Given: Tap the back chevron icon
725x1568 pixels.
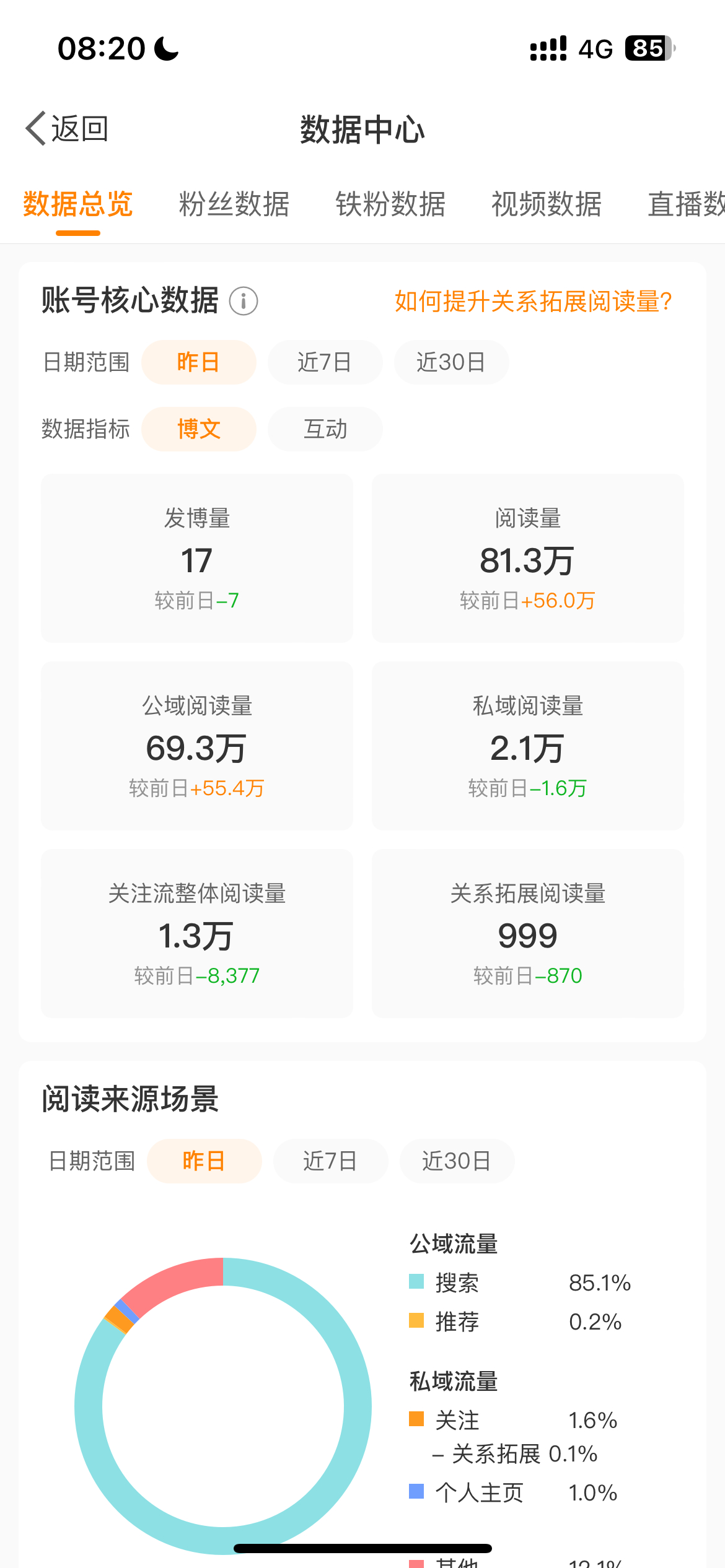Looking at the screenshot, I should (34, 128).
